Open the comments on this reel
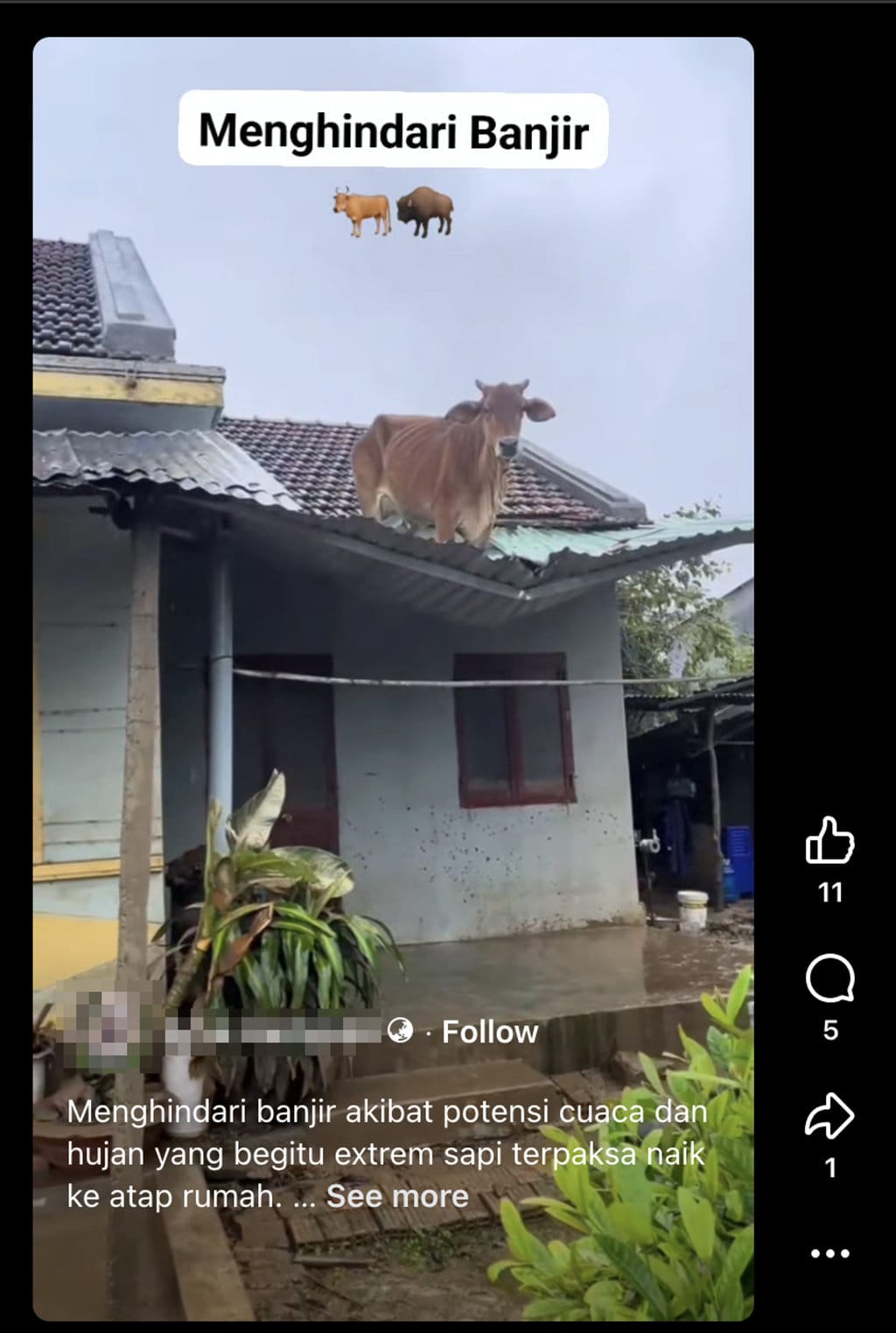Image resolution: width=896 pixels, height=1333 pixels. (829, 979)
